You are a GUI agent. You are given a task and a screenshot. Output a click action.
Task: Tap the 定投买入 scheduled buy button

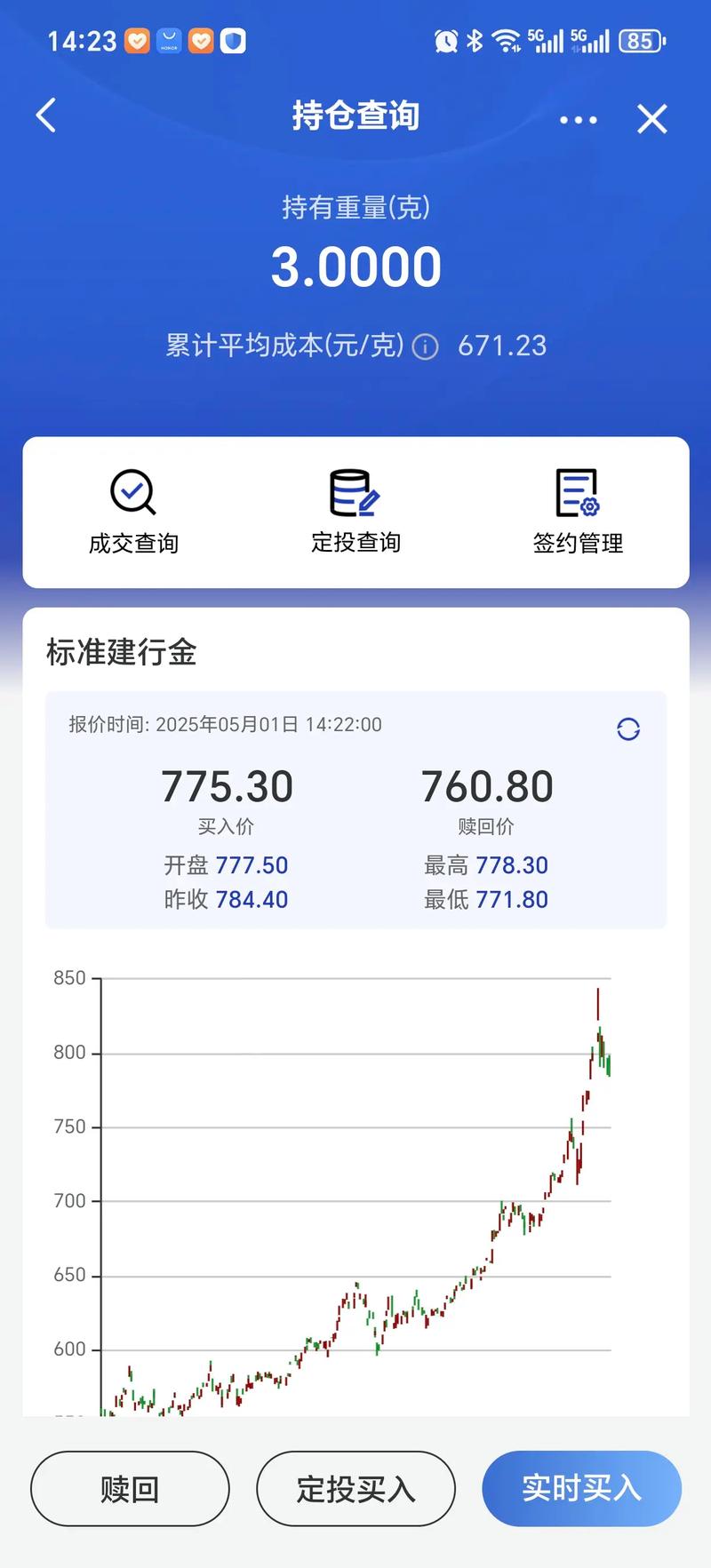pos(355,1489)
